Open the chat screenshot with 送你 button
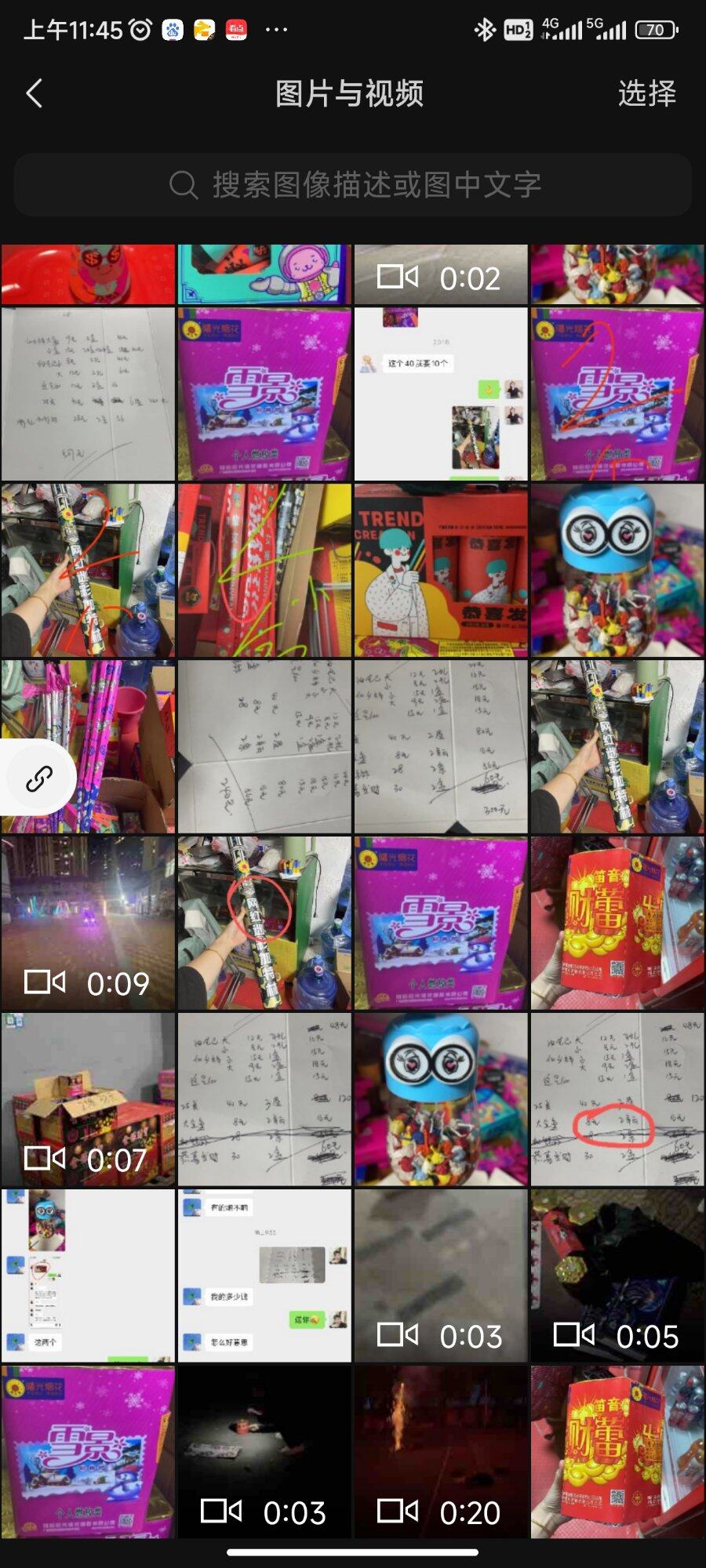The image size is (706, 1568). (x=264, y=1276)
